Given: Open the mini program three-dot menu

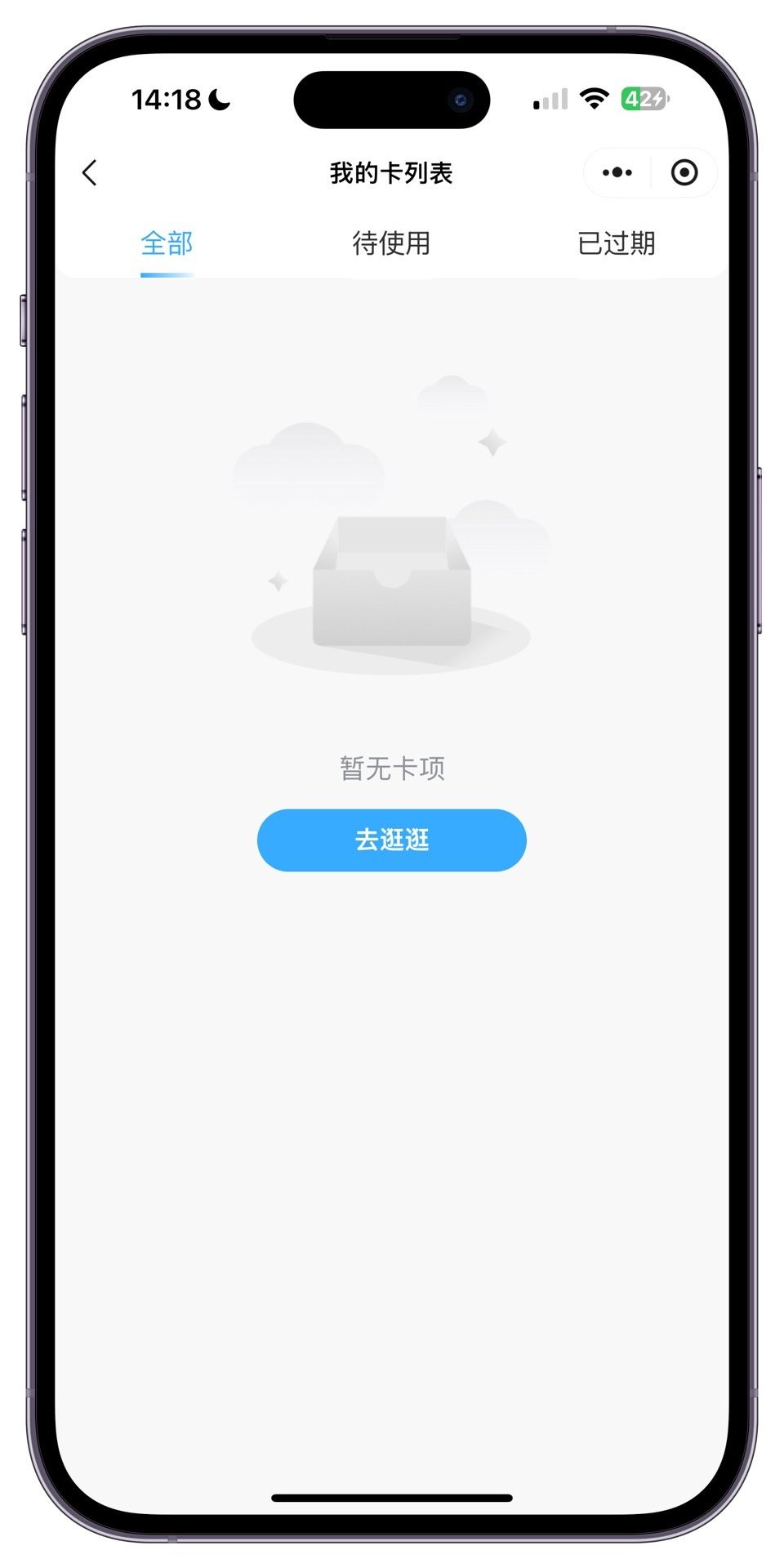Looking at the screenshot, I should tap(617, 172).
